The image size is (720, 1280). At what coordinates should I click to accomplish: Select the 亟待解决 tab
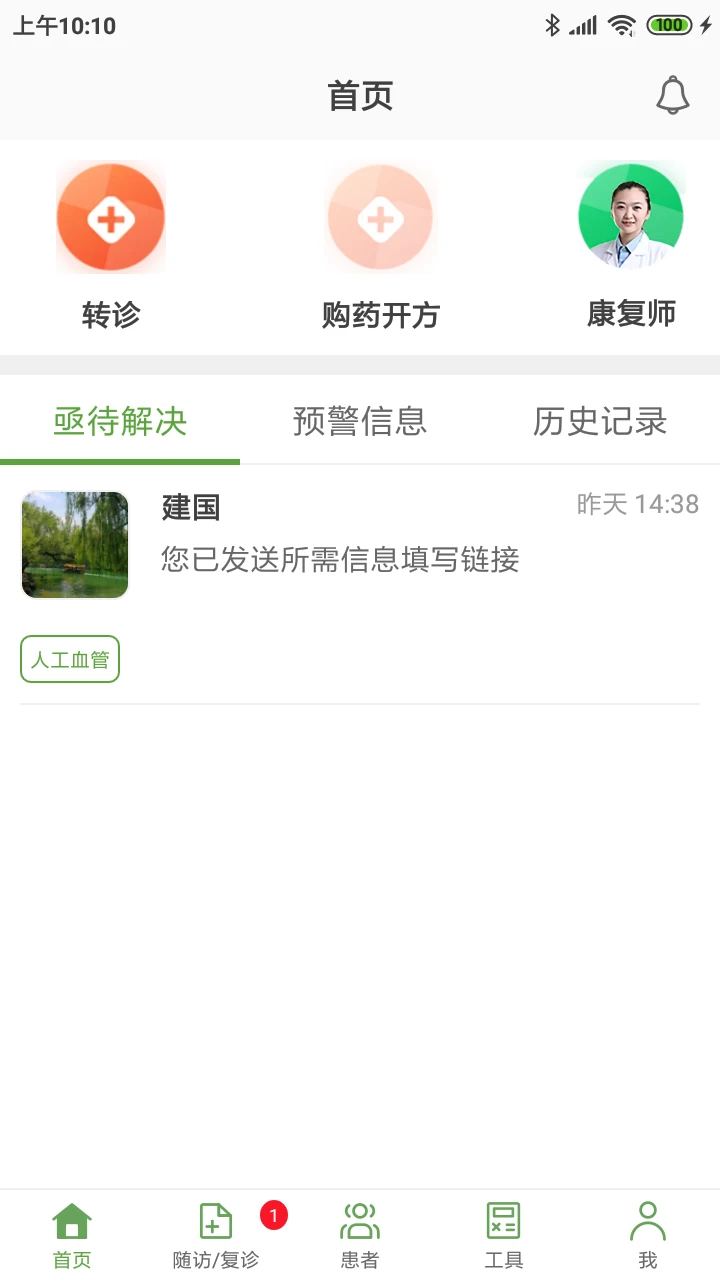(120, 421)
